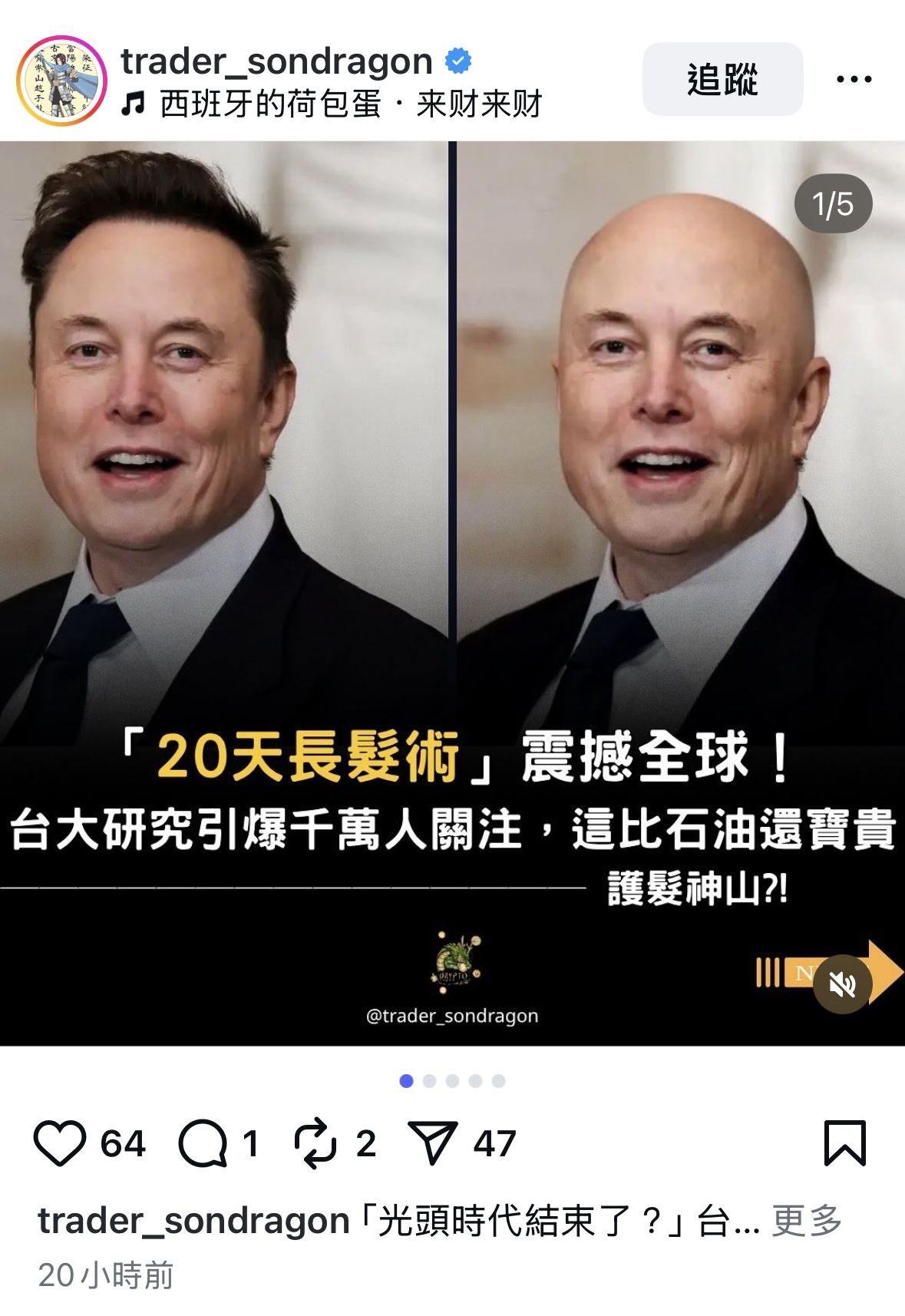Open the audio track 西班牙的荷包蛋 · 来财来财
This screenshot has height=1316, width=905.
(x=332, y=104)
